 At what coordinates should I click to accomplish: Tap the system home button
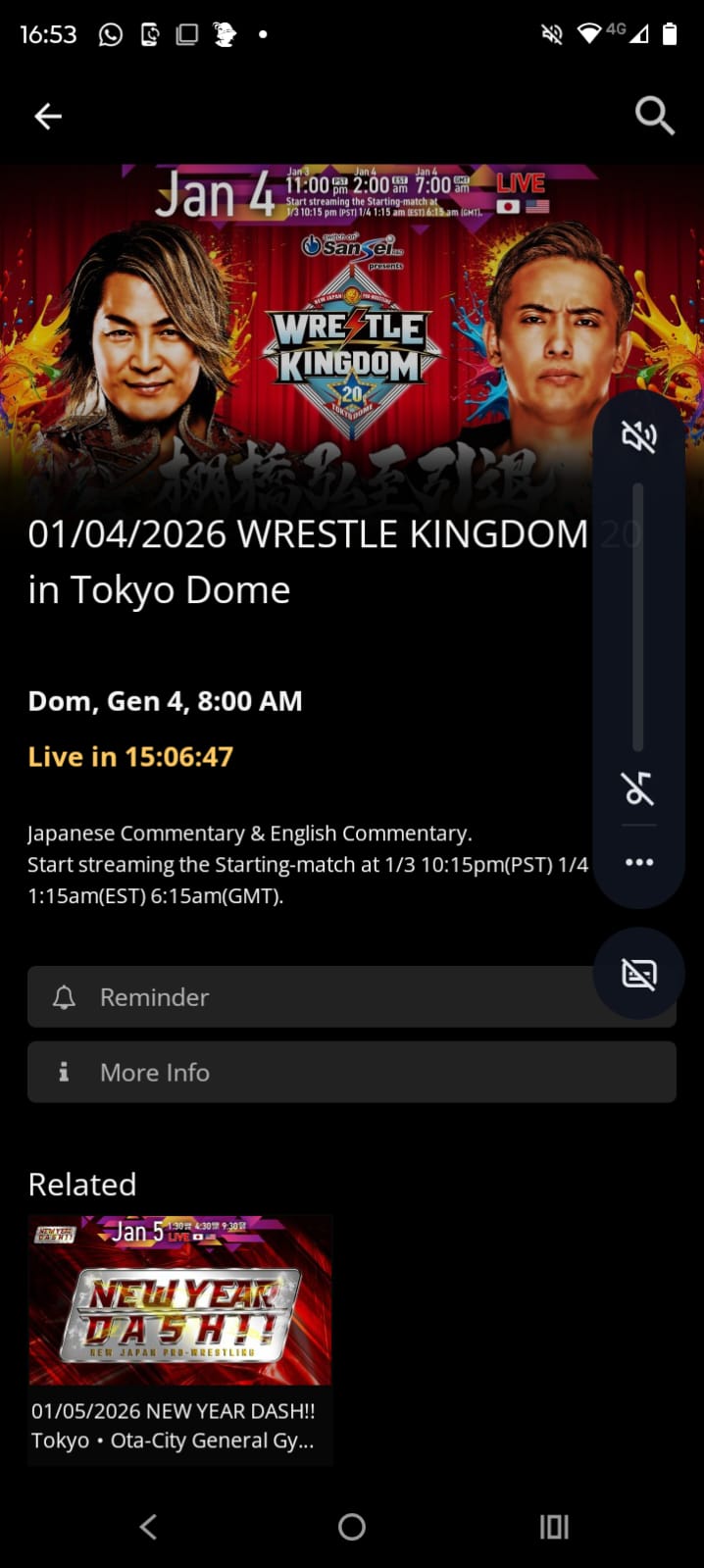point(352,1527)
